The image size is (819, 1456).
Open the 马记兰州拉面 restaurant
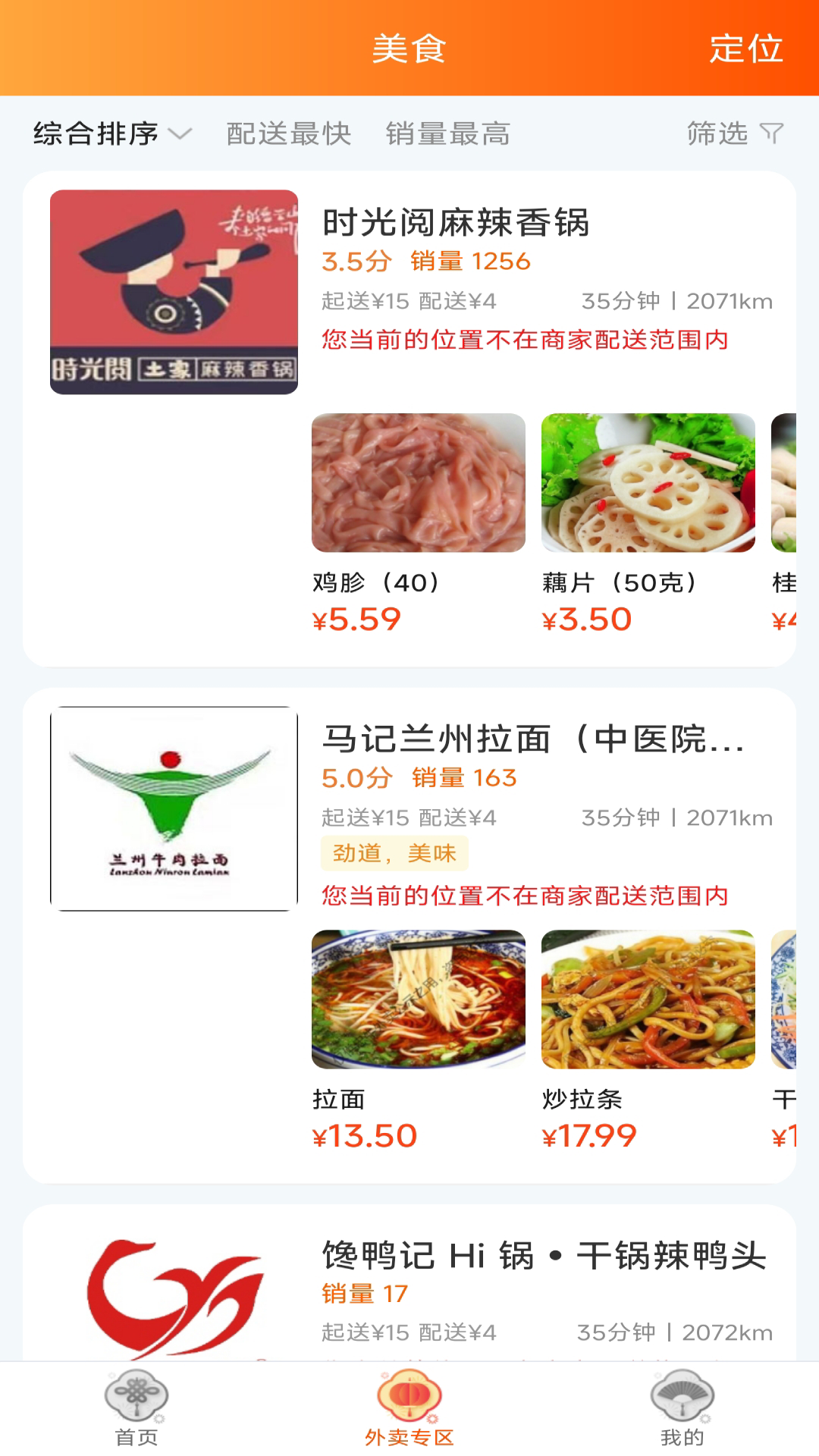point(532,739)
